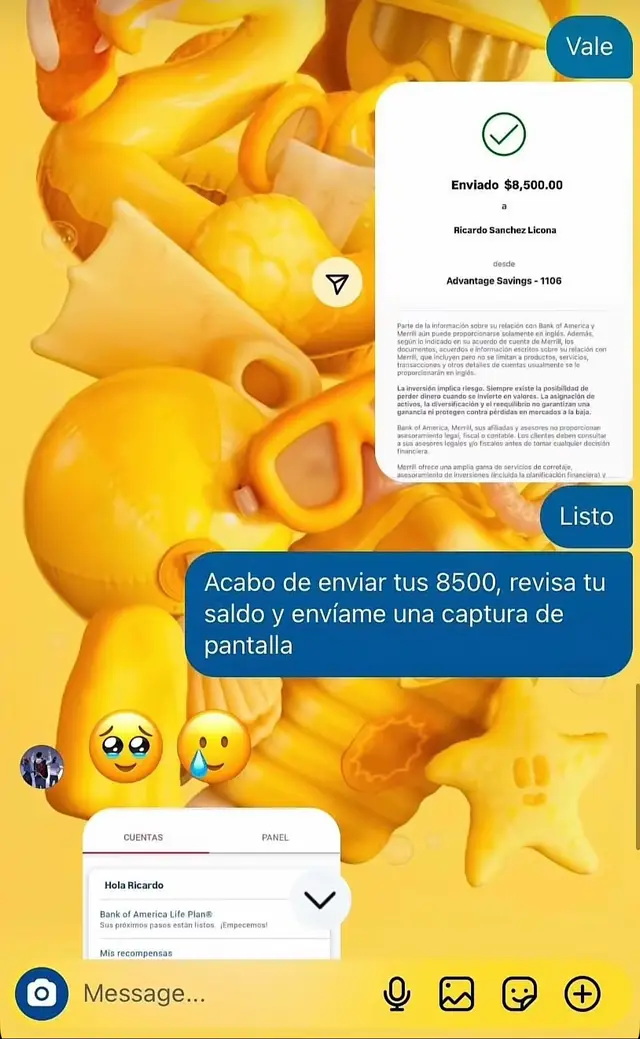The height and width of the screenshot is (1039, 640).
Task: Open the photo gallery picker
Action: [x=457, y=993]
